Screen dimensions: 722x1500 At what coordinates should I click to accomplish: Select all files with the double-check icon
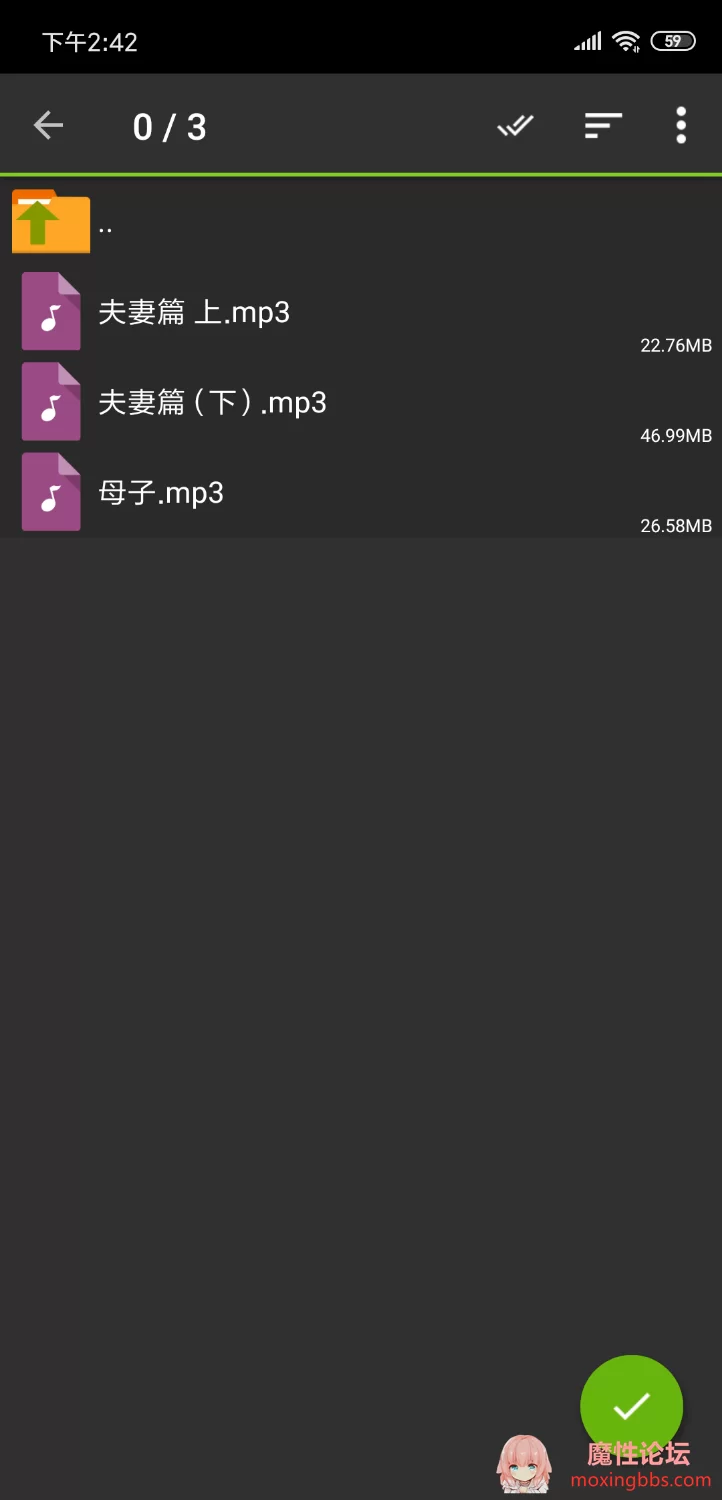tap(516, 126)
